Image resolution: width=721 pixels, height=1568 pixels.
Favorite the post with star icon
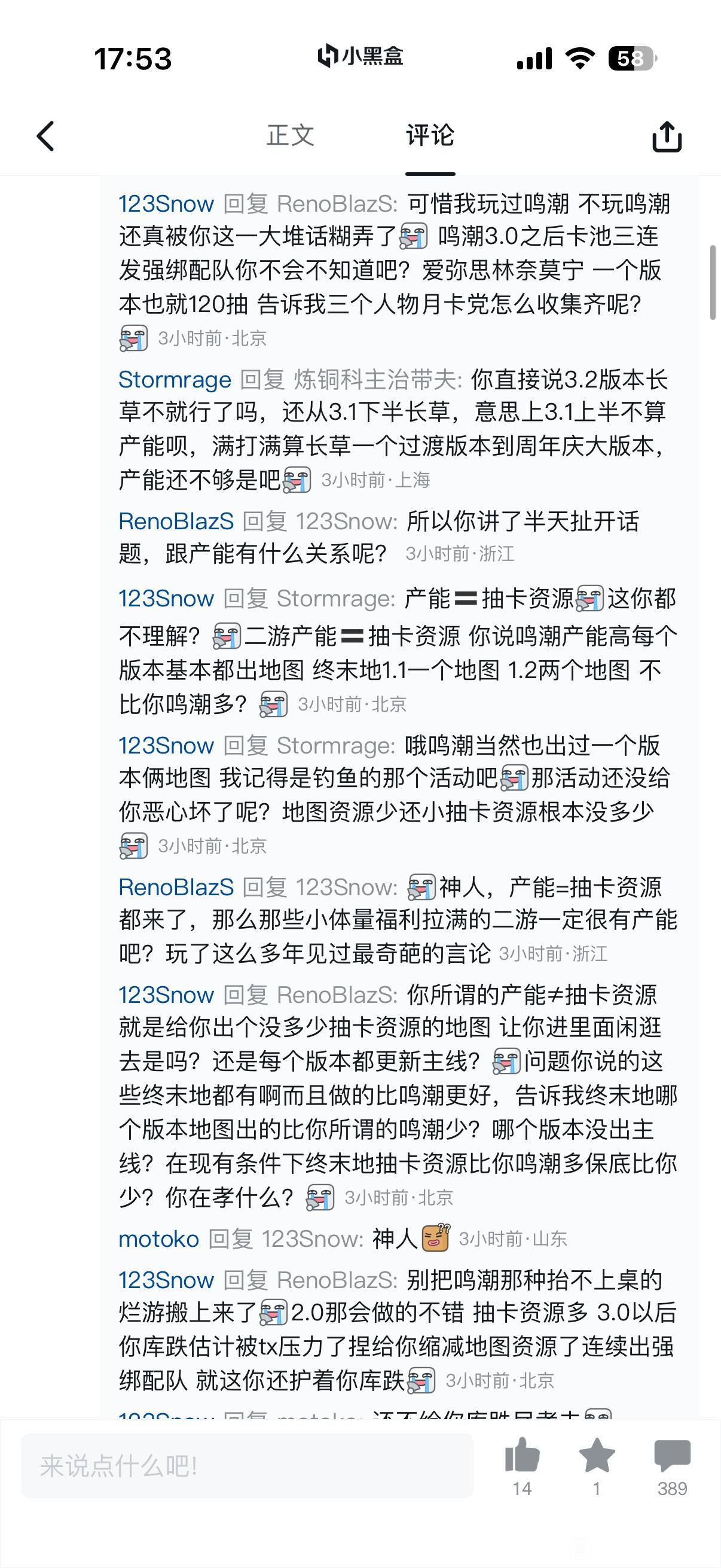tap(597, 1456)
